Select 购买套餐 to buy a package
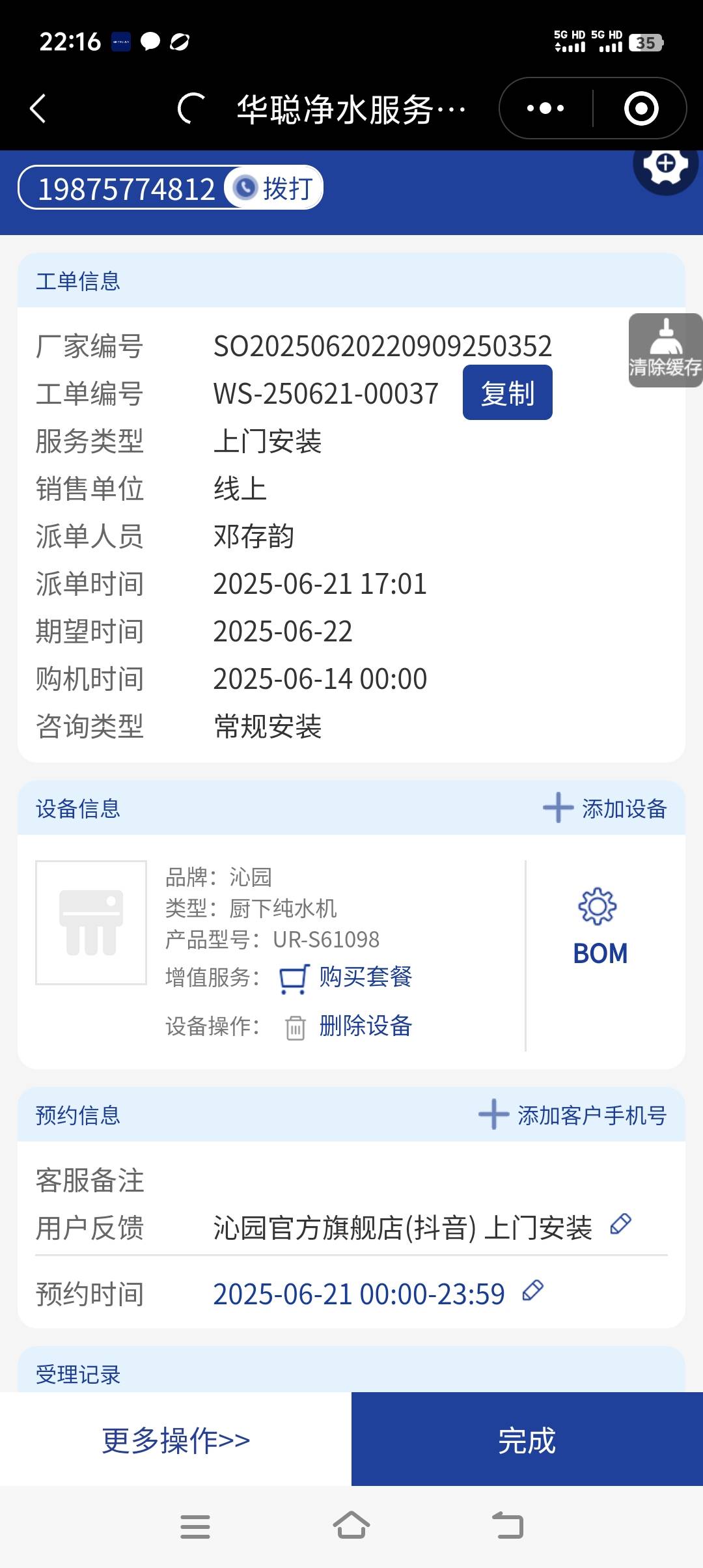This screenshot has width=703, height=1568. coord(365,977)
